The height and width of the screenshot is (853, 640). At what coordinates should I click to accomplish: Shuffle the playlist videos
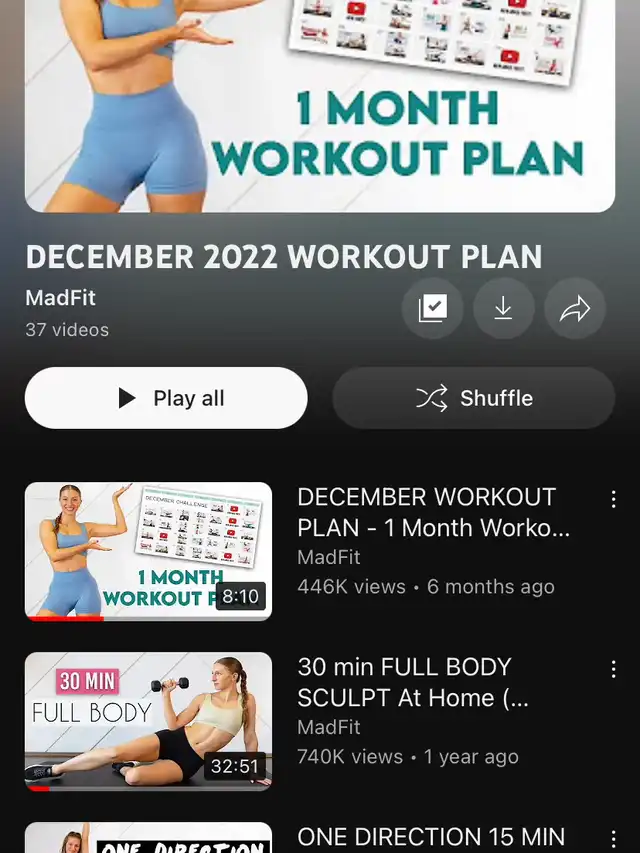coord(473,398)
